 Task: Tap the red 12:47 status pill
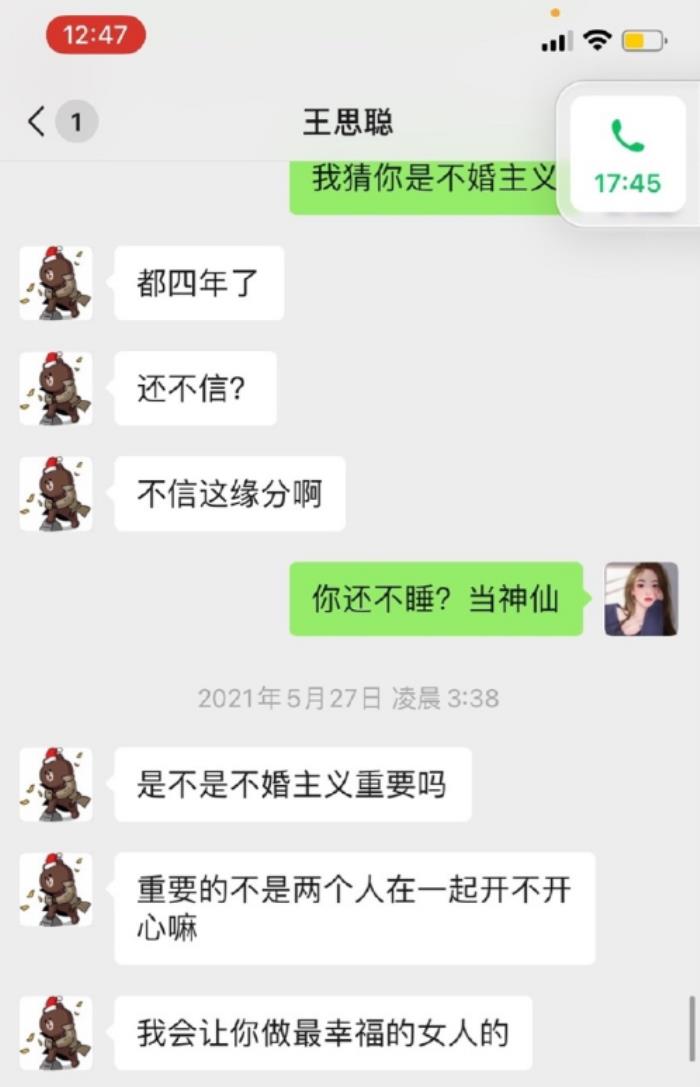click(96, 35)
